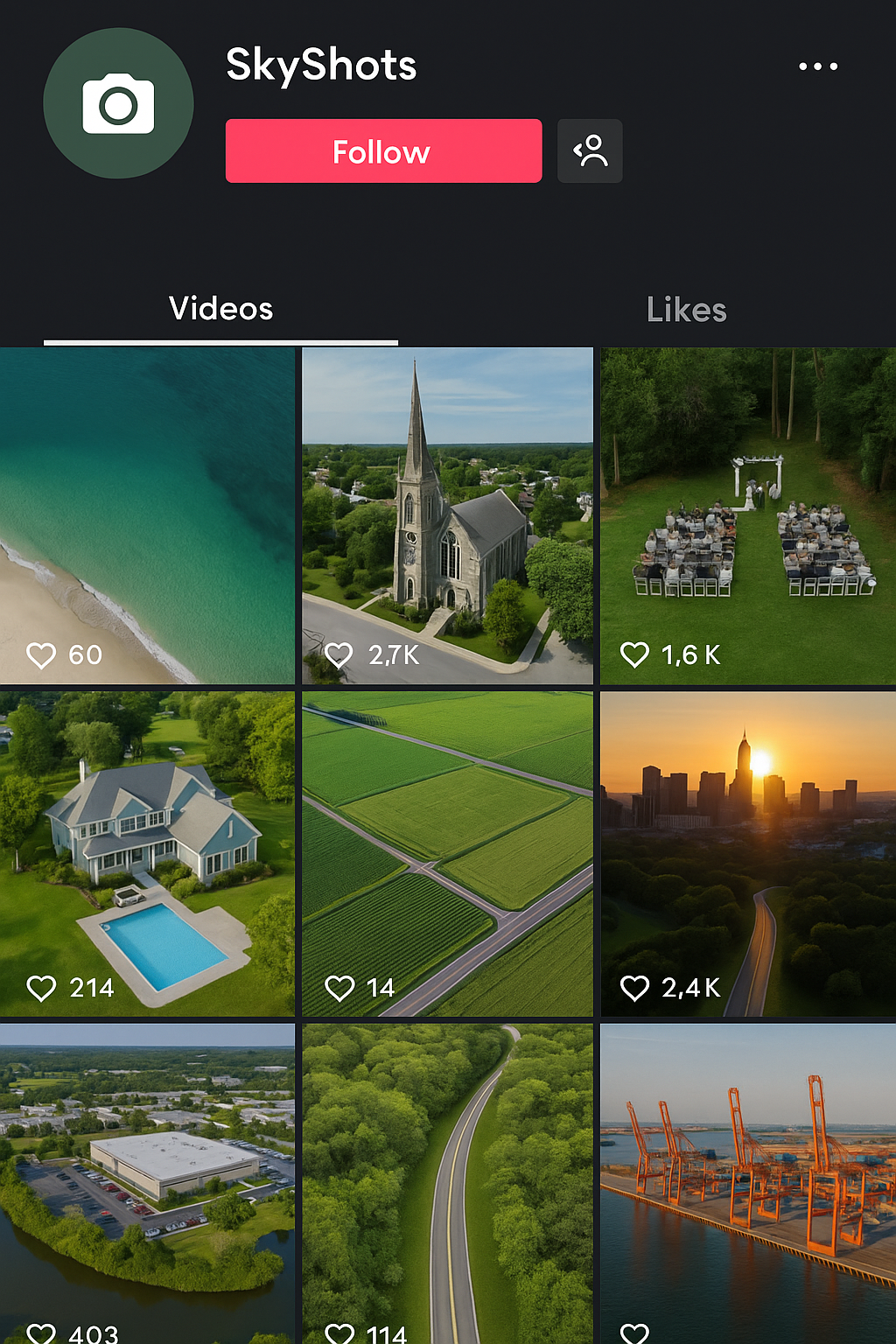Select the Videos tab
The image size is (896, 1344).
click(x=220, y=309)
